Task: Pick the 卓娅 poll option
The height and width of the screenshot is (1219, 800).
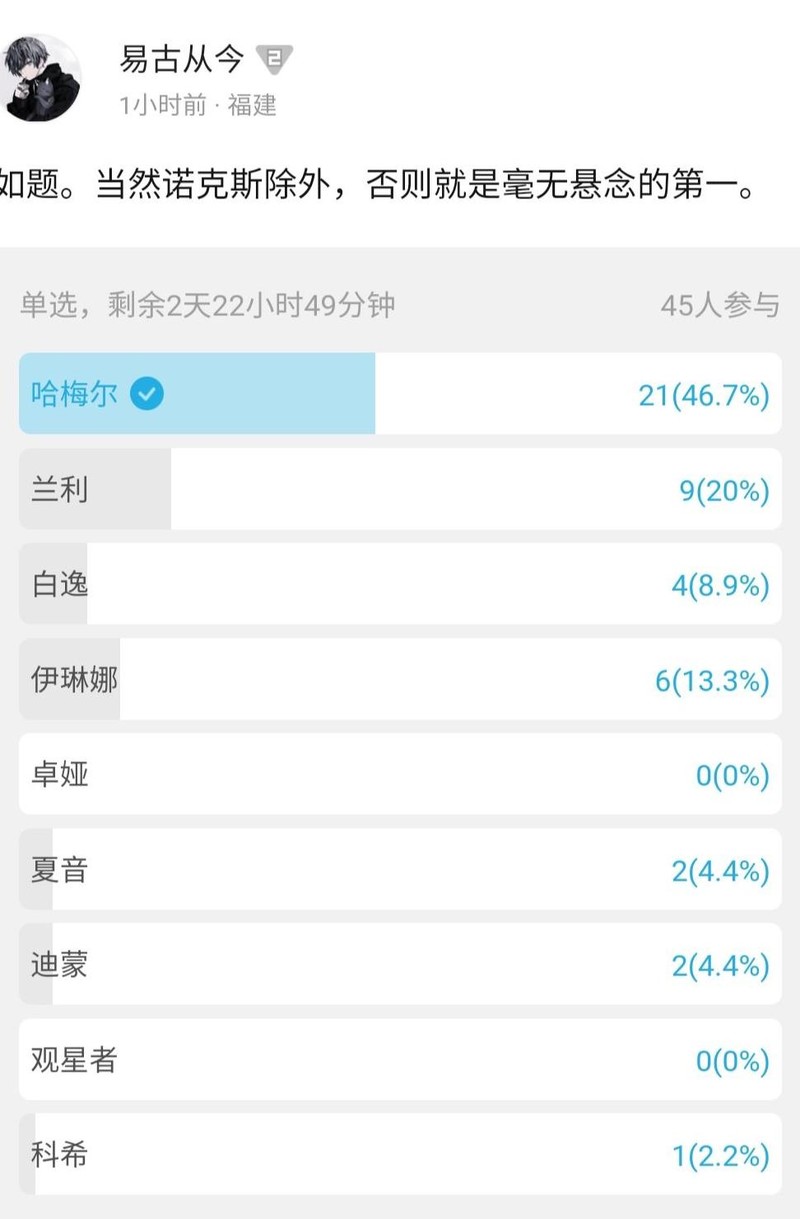Action: click(400, 774)
